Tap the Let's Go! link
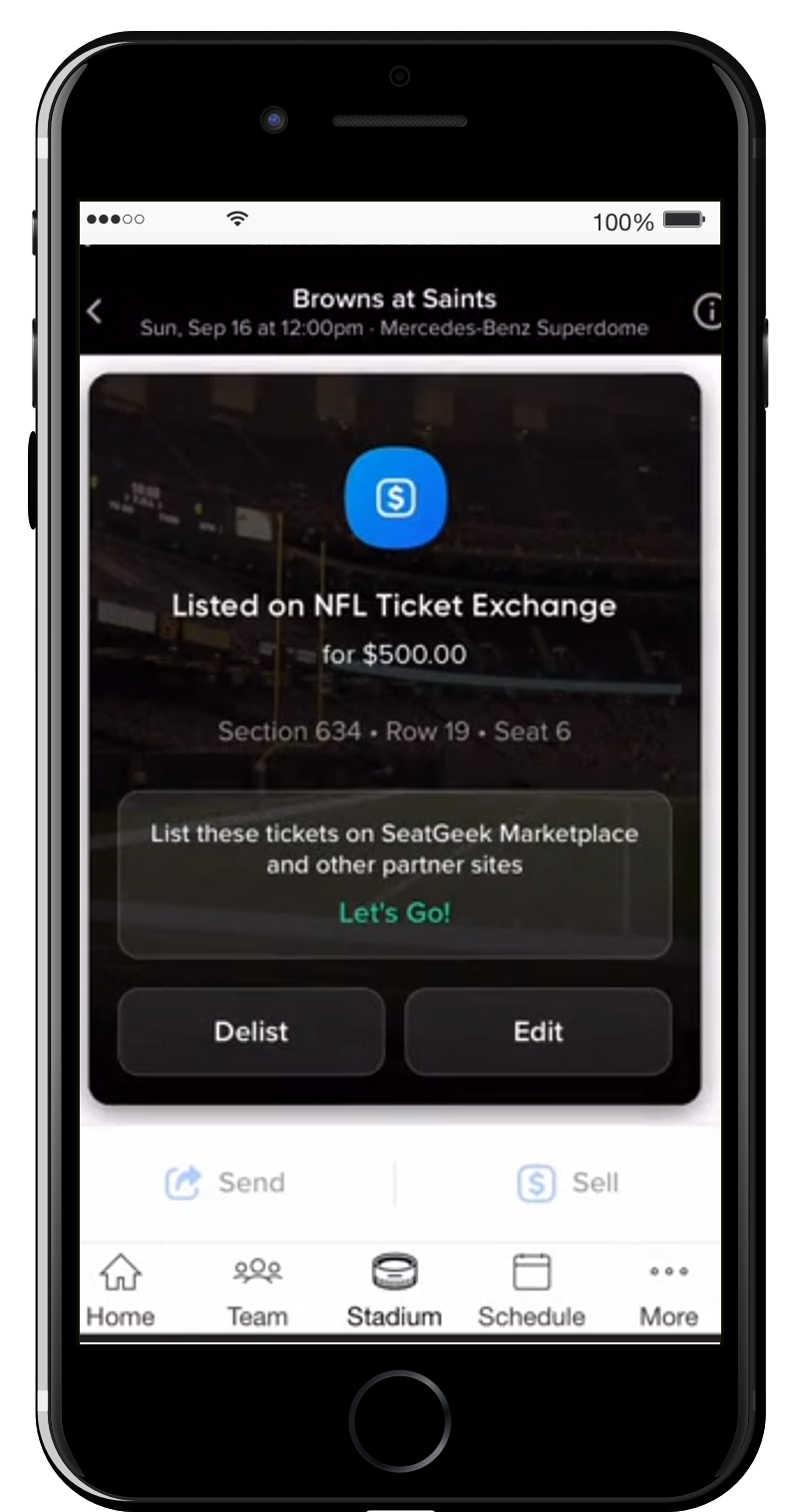 pos(395,912)
